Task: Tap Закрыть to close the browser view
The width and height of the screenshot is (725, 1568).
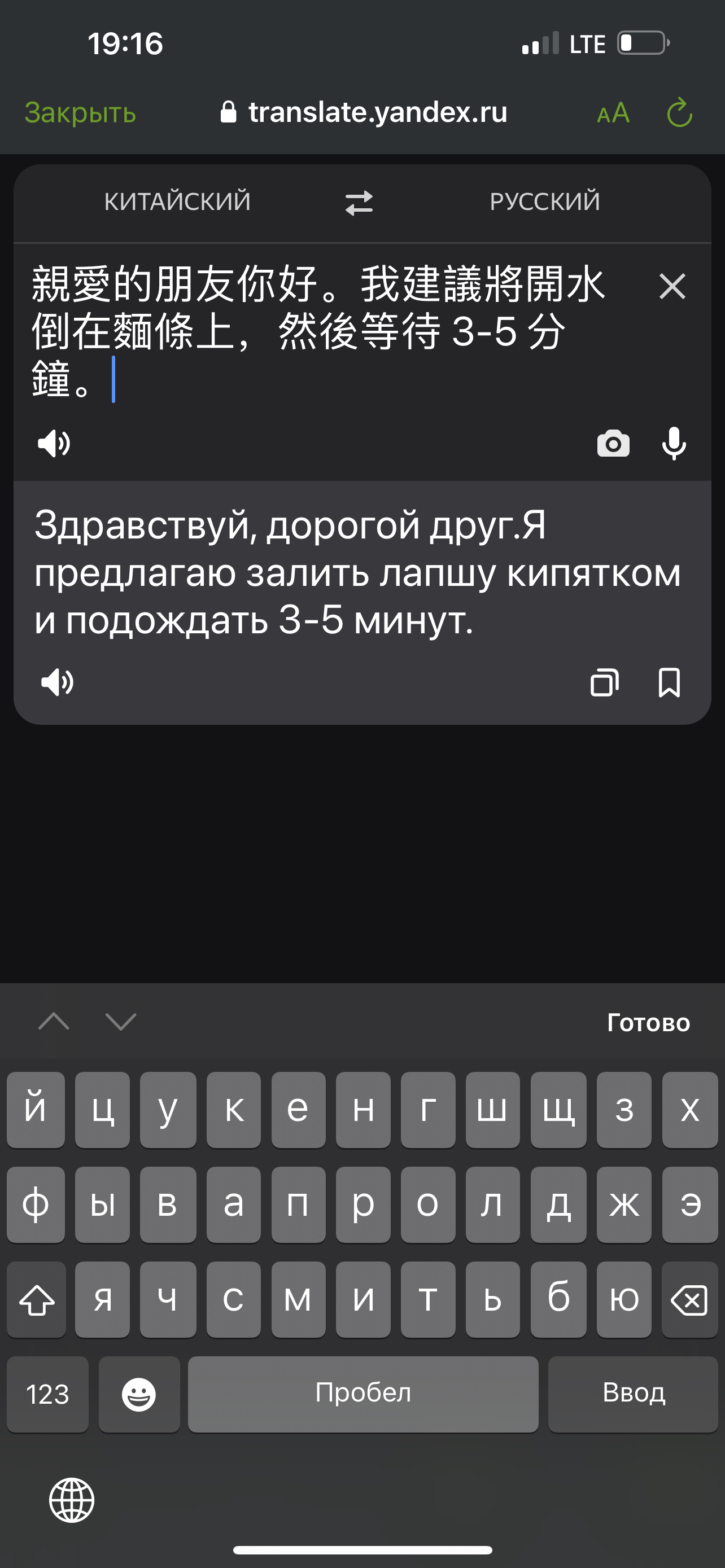Action: (x=80, y=113)
